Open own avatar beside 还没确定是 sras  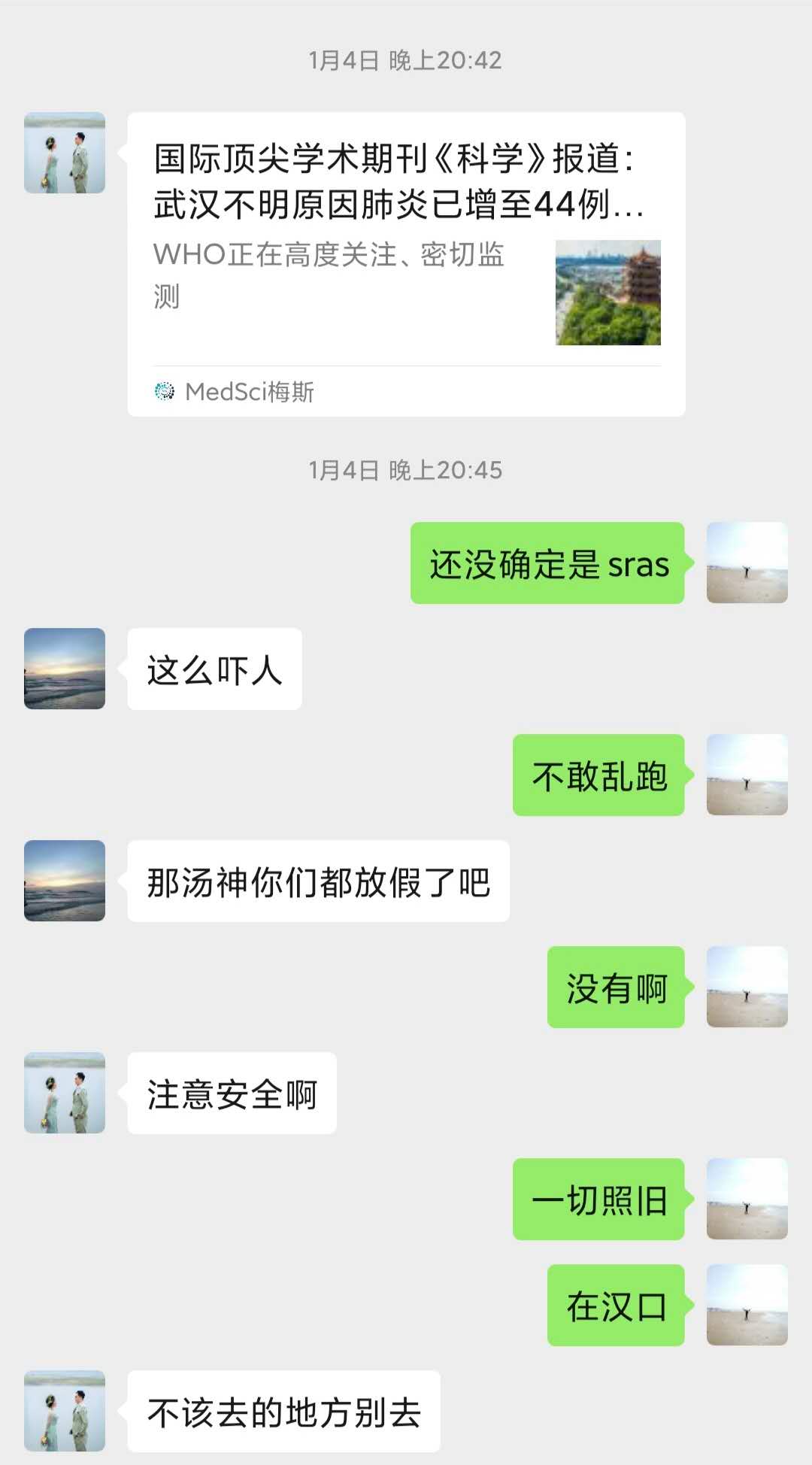pyautogui.click(x=747, y=563)
